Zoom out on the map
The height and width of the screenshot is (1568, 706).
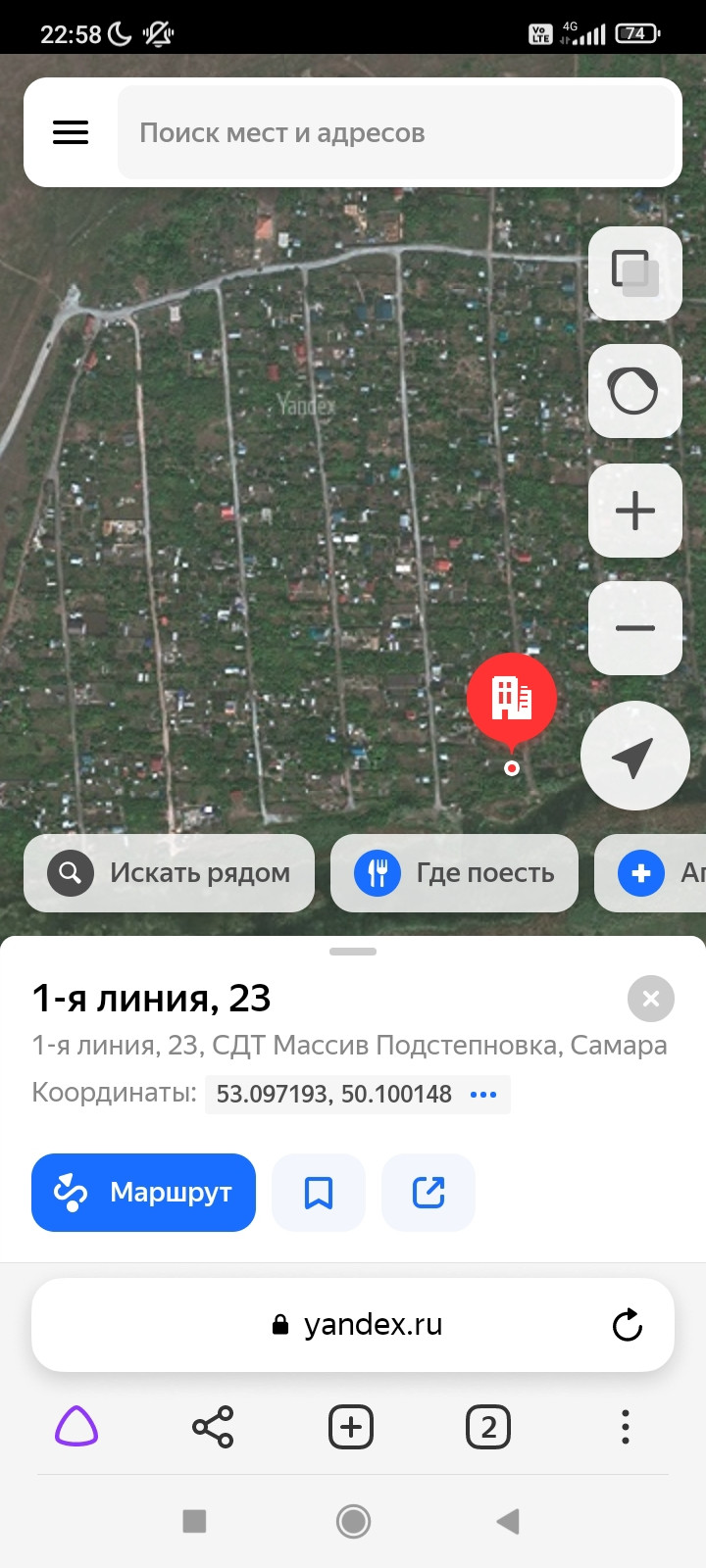click(634, 628)
